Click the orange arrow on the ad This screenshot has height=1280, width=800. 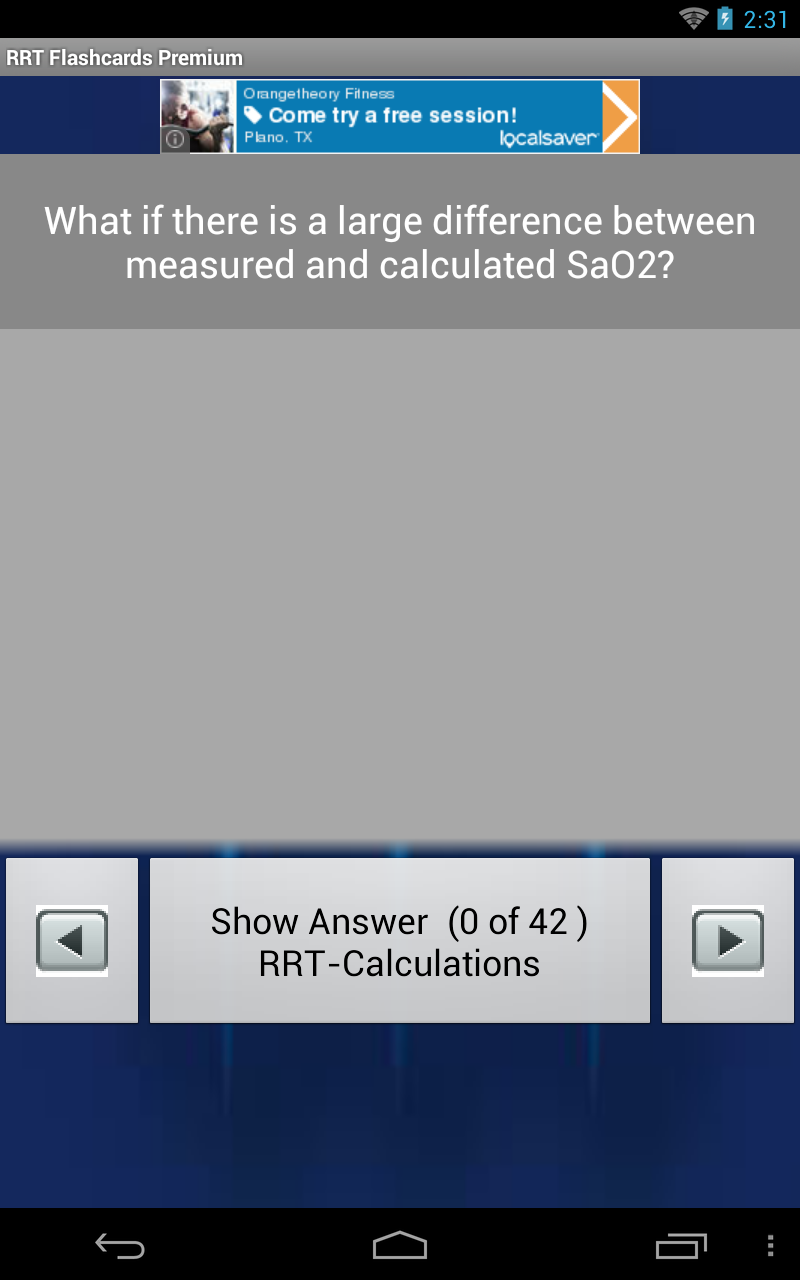coord(621,115)
